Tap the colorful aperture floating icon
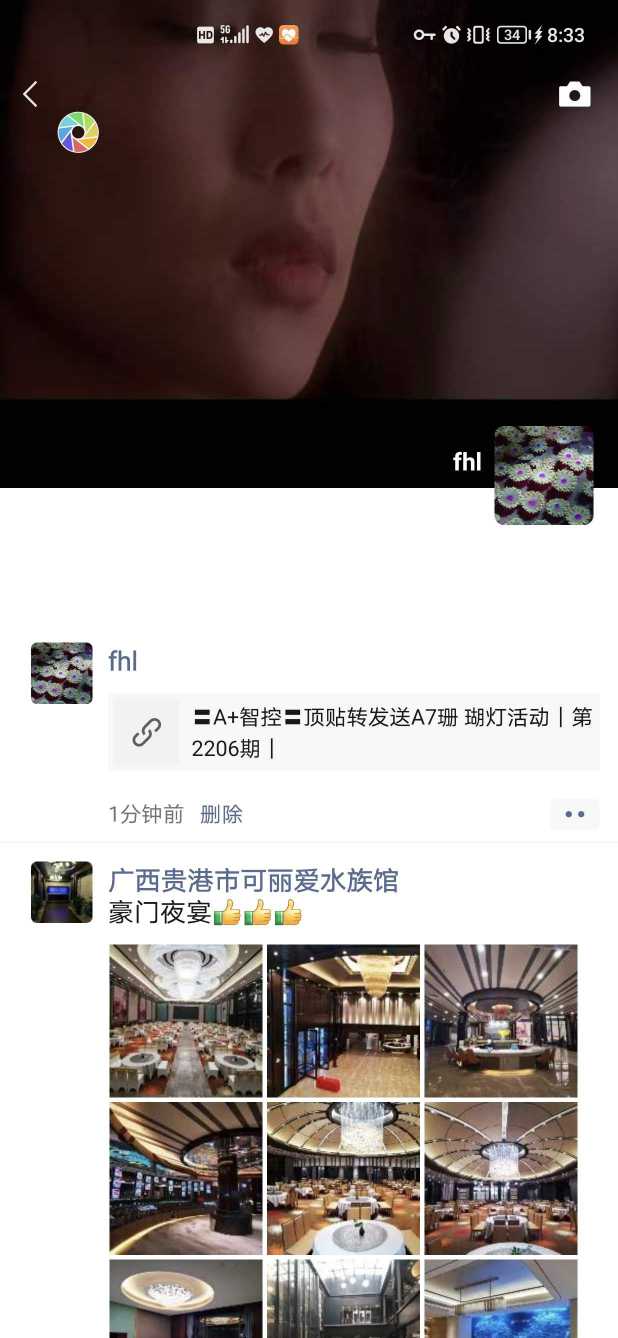618x1338 pixels. (78, 132)
